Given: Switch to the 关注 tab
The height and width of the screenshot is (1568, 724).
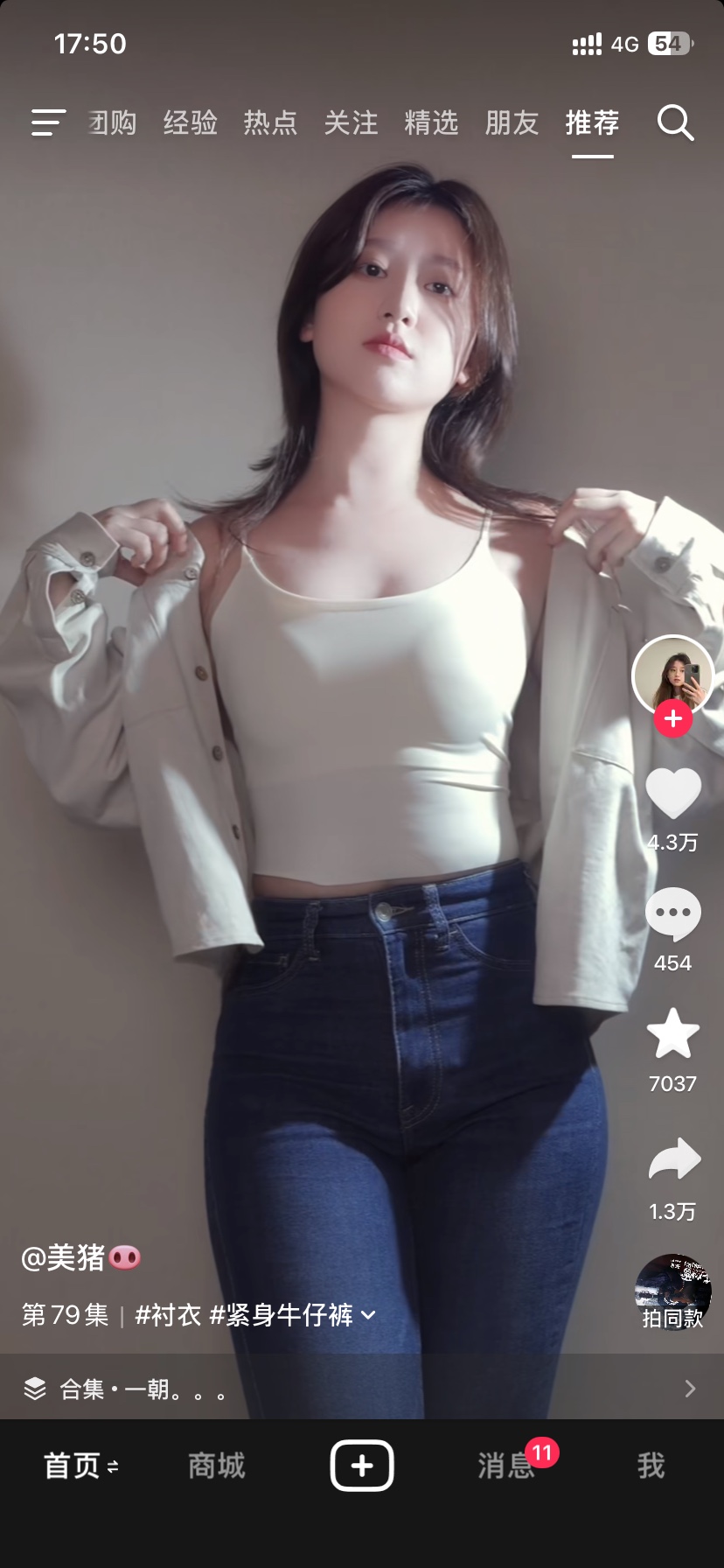Looking at the screenshot, I should click(352, 122).
